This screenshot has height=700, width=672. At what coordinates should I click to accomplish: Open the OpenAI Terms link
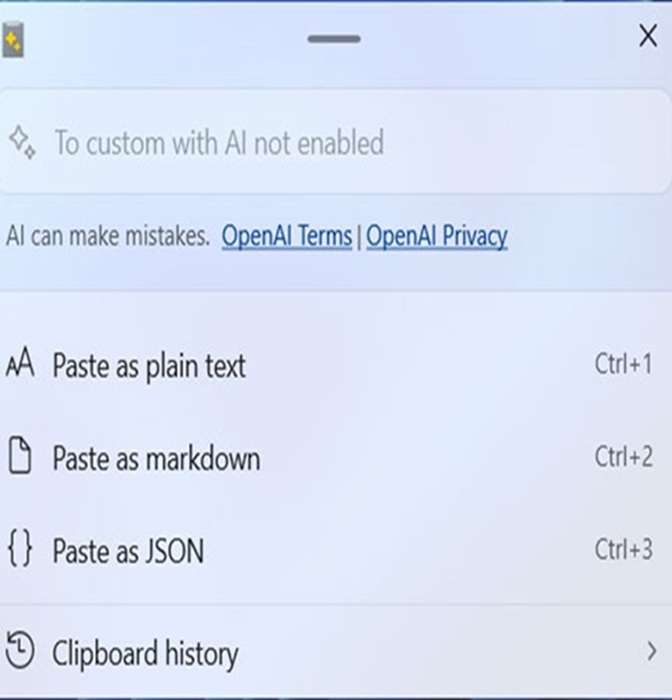click(287, 237)
